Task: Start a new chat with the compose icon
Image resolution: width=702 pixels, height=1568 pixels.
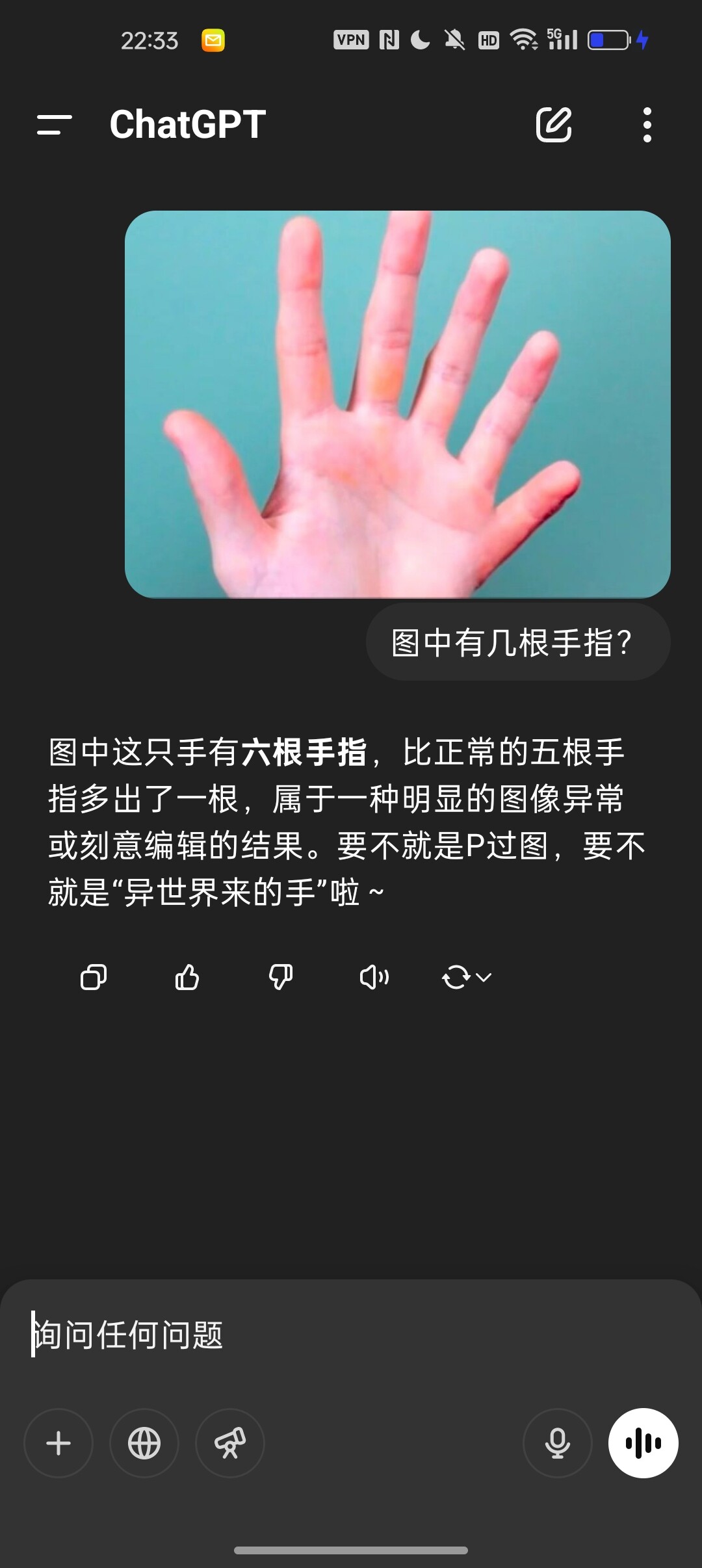Action: pyautogui.click(x=554, y=124)
